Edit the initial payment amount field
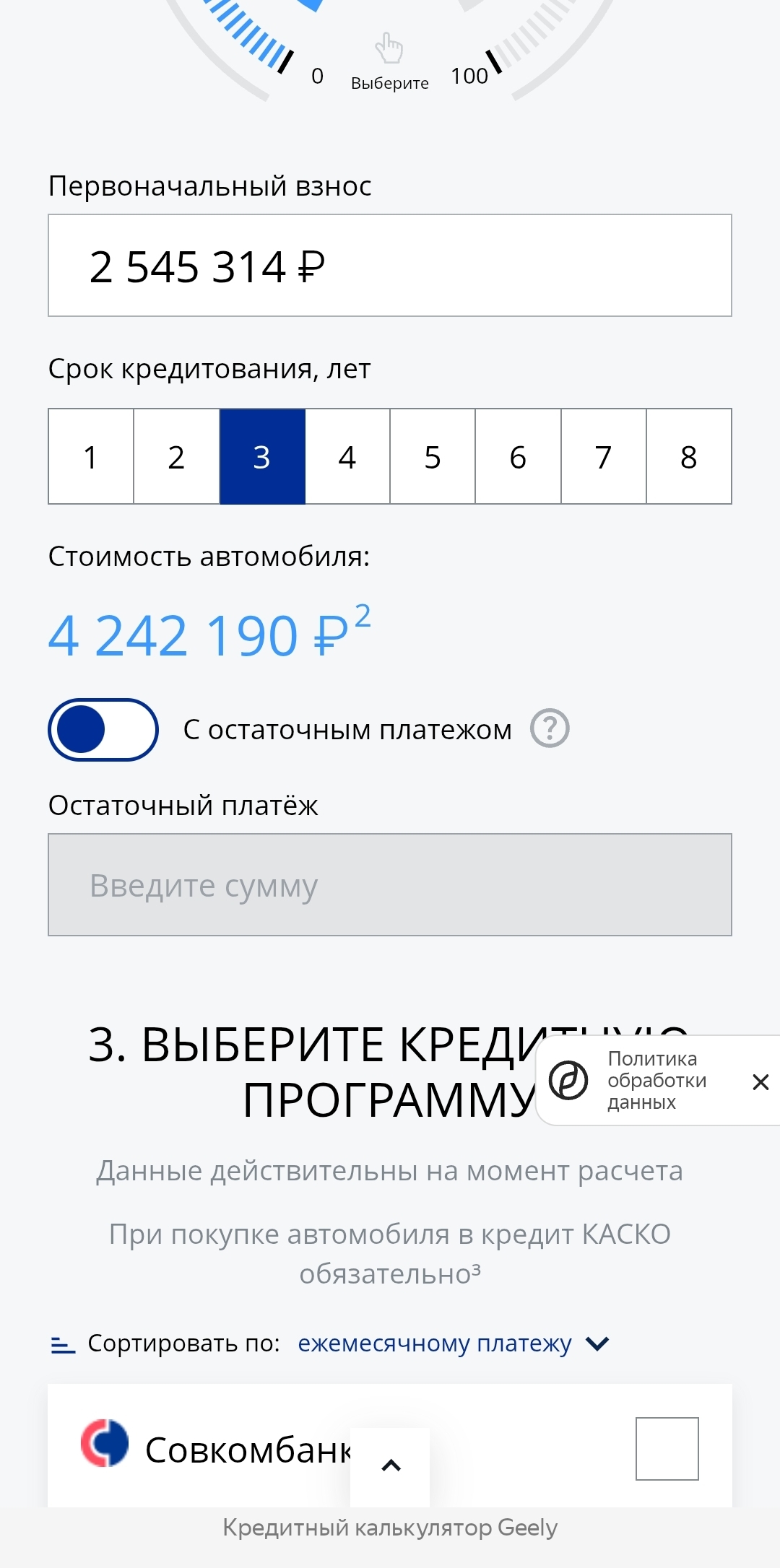Viewport: 780px width, 1568px height. (390, 266)
